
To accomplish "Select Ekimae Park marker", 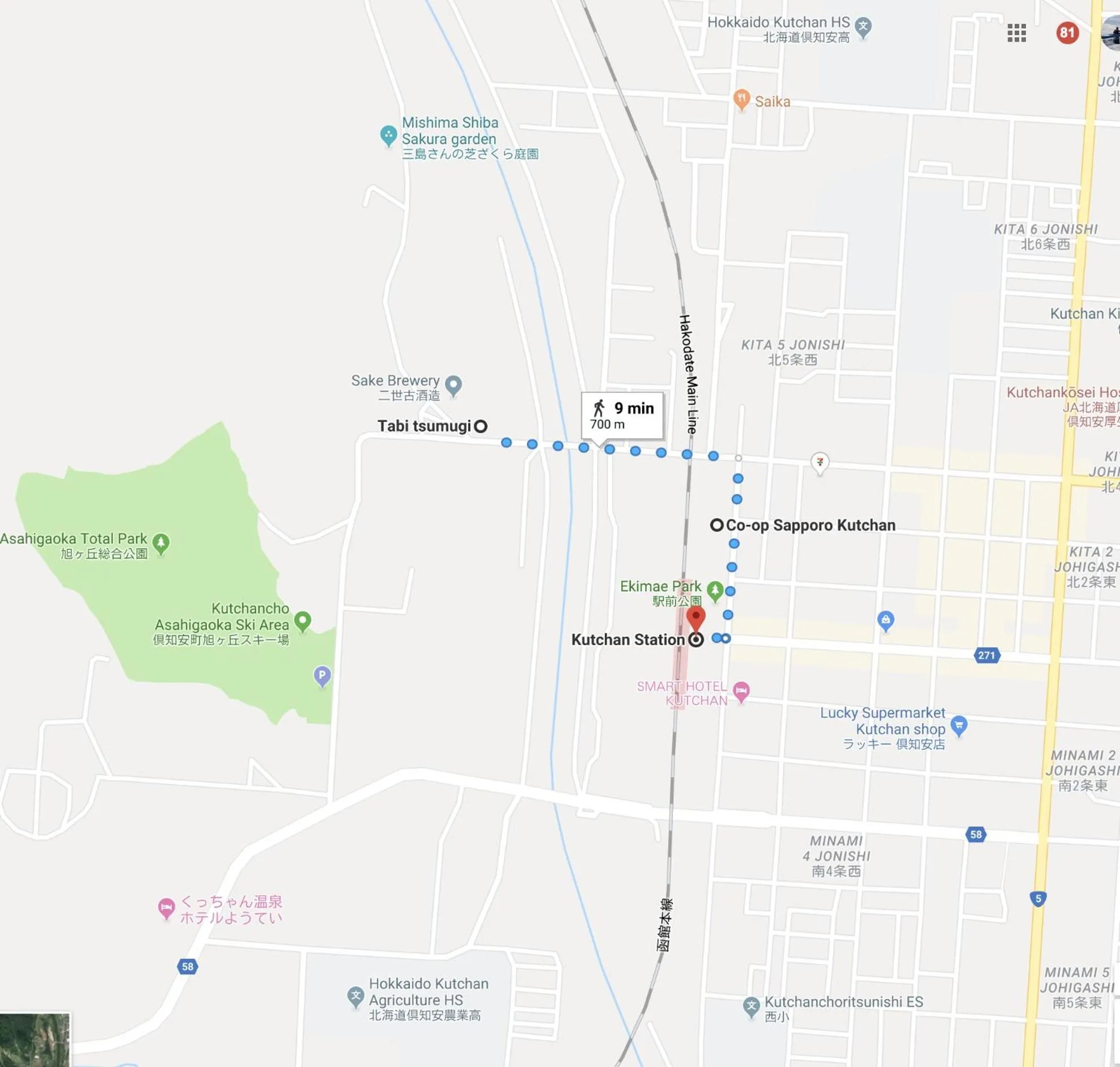I will [x=715, y=590].
